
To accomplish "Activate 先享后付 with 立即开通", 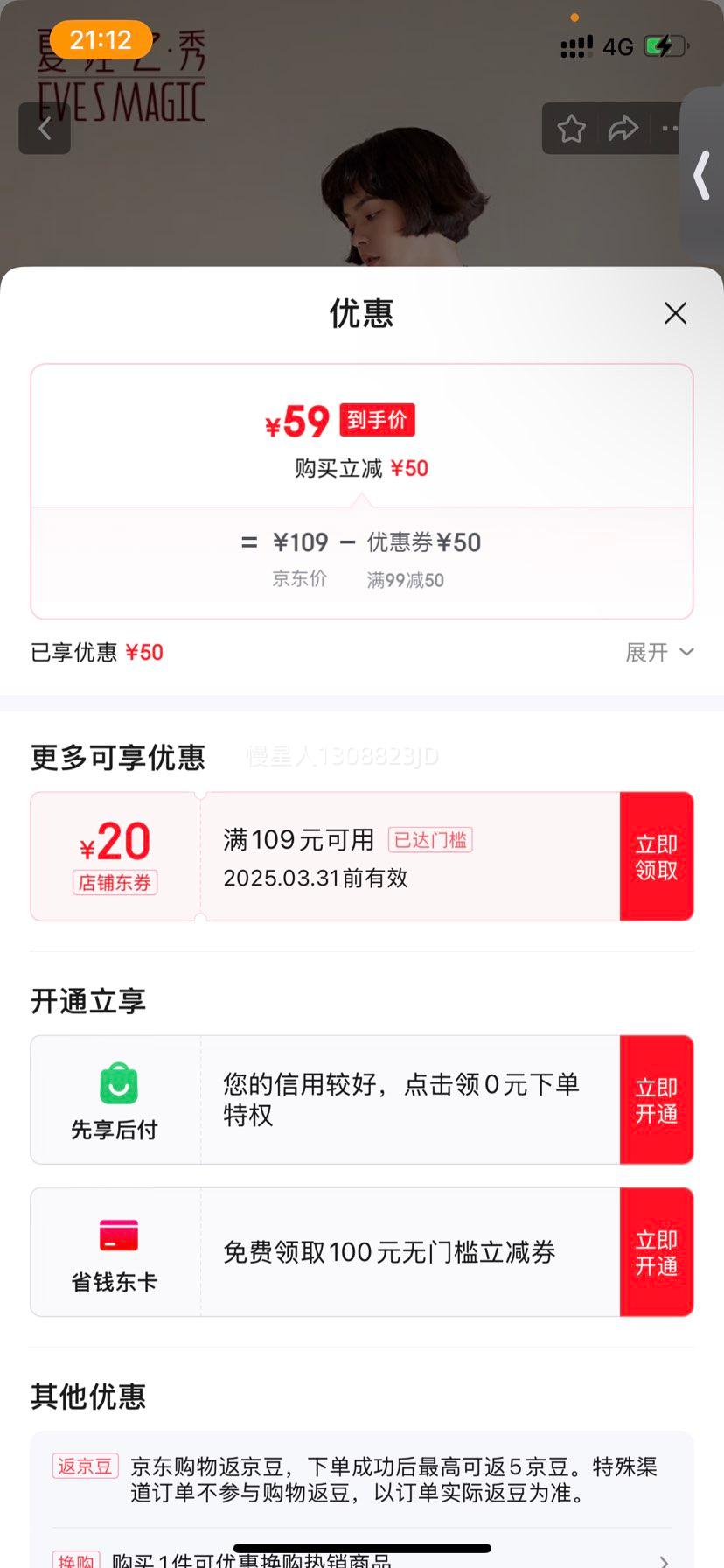I will 656,1100.
